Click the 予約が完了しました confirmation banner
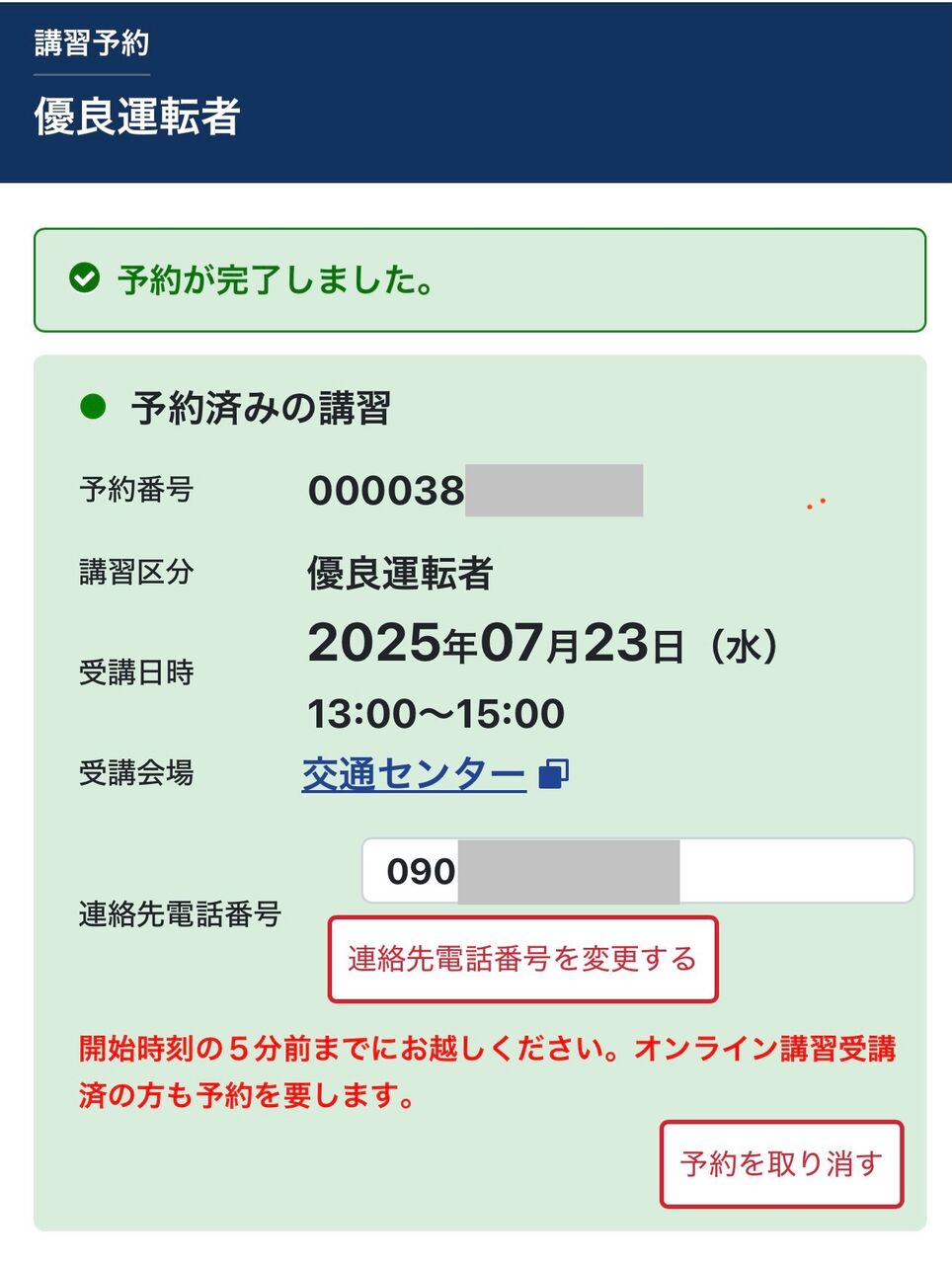Screen dimensions: 952x1264 pos(477,280)
